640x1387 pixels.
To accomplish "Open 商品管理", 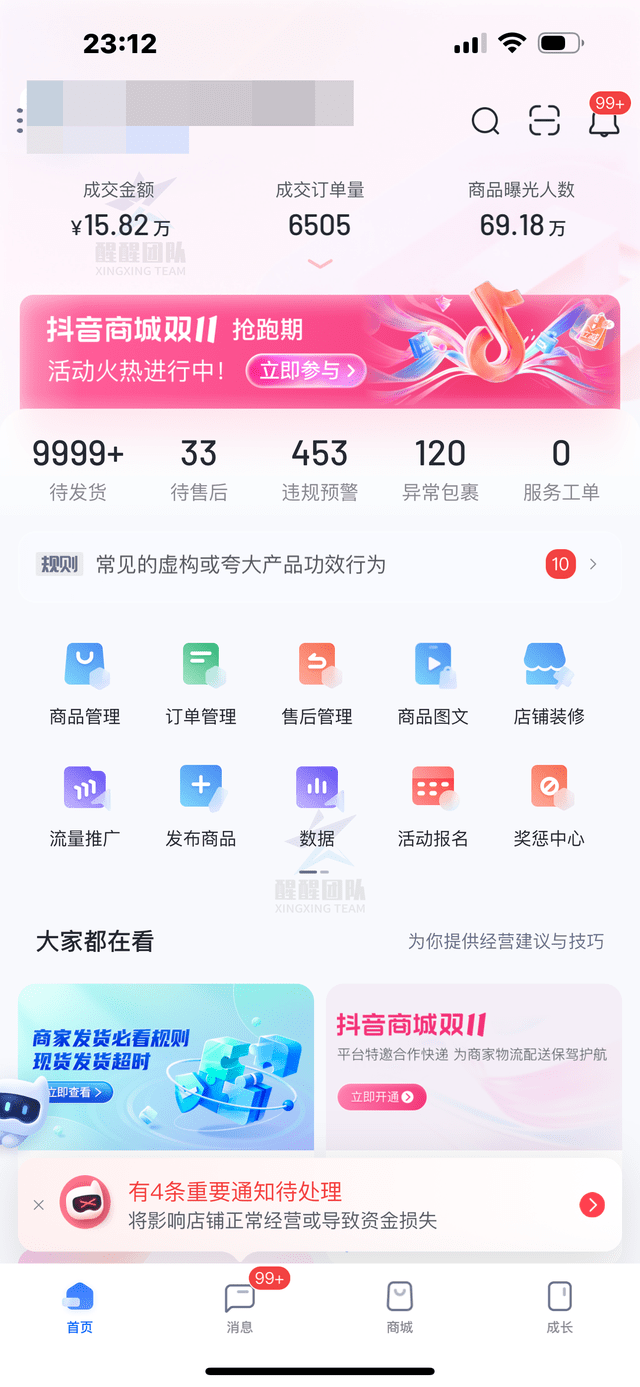I will [x=85, y=684].
